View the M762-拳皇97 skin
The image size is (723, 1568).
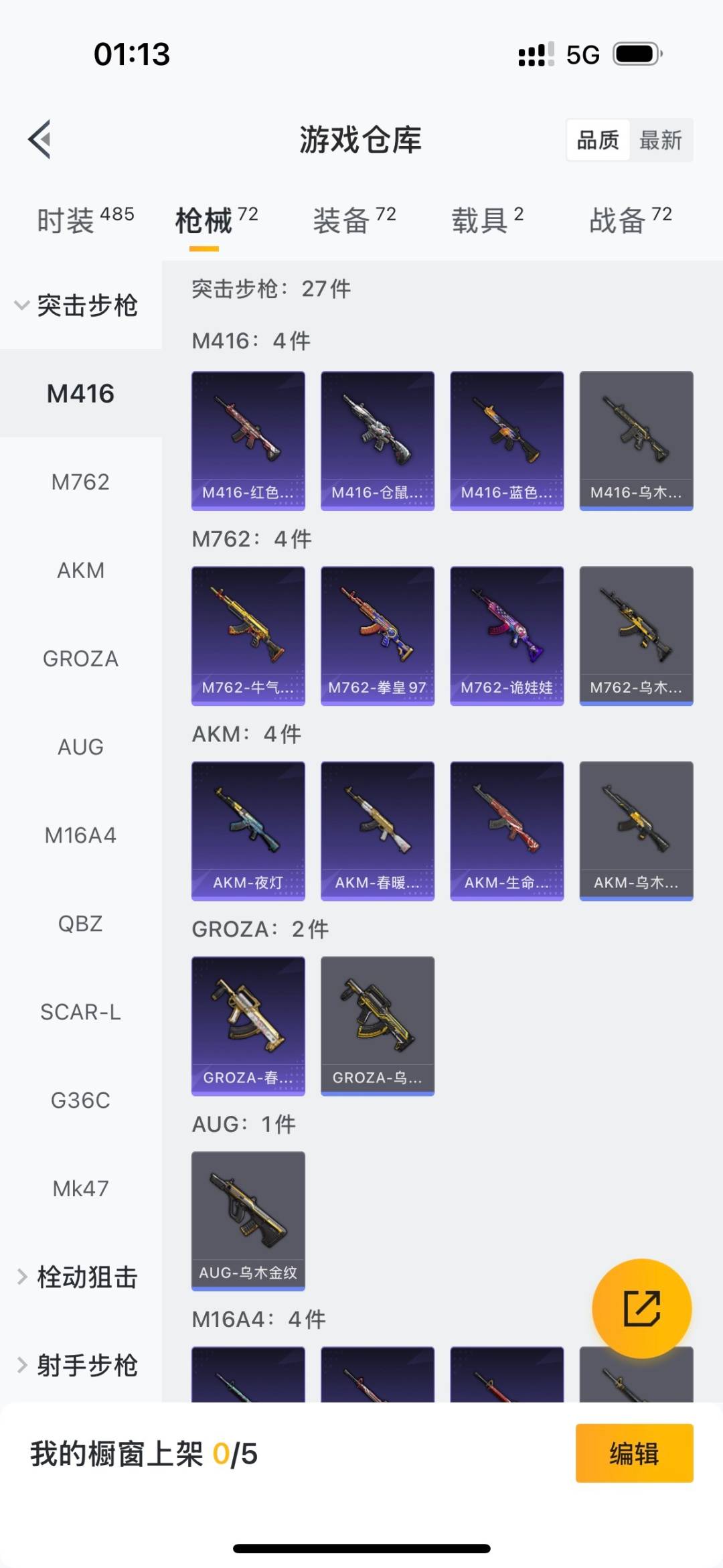378,636
